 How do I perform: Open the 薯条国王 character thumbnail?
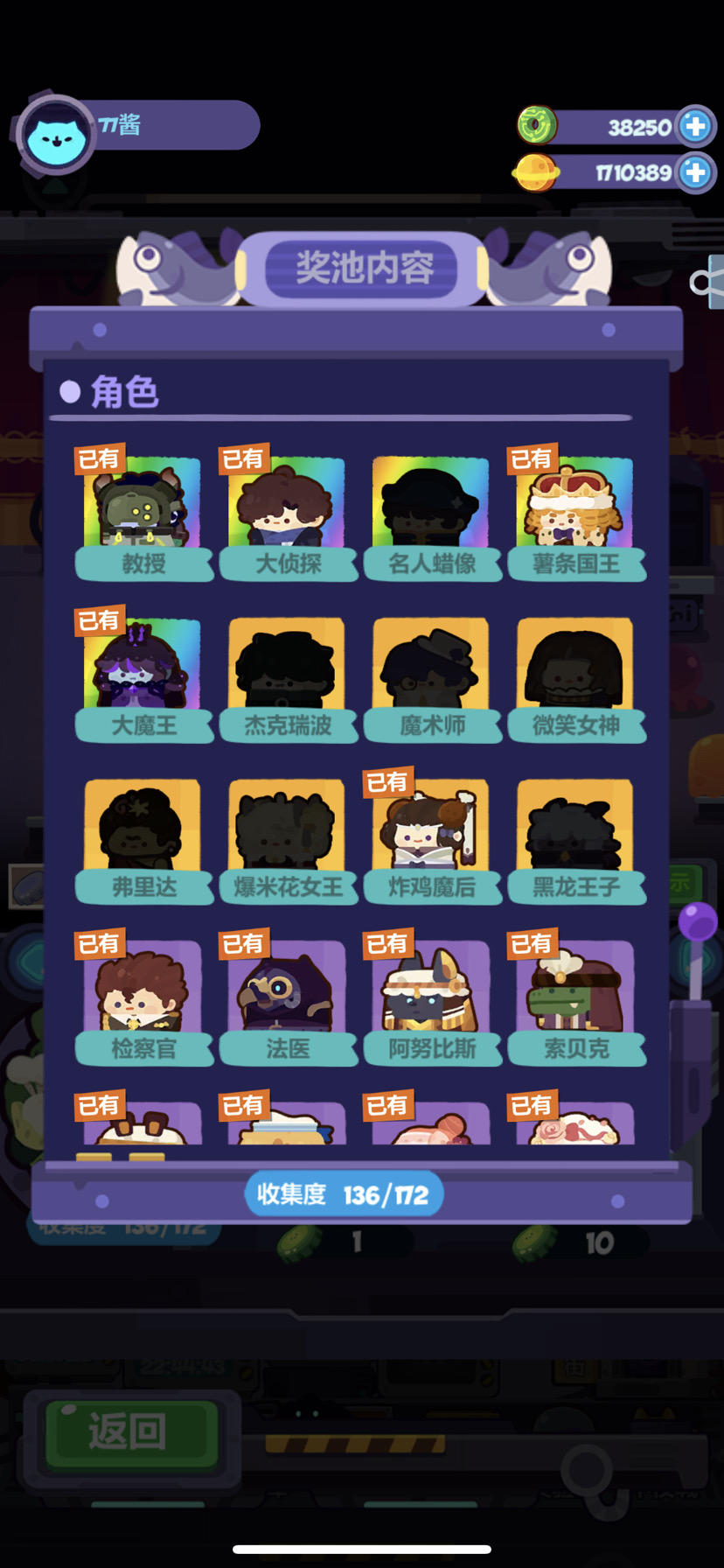tap(577, 503)
